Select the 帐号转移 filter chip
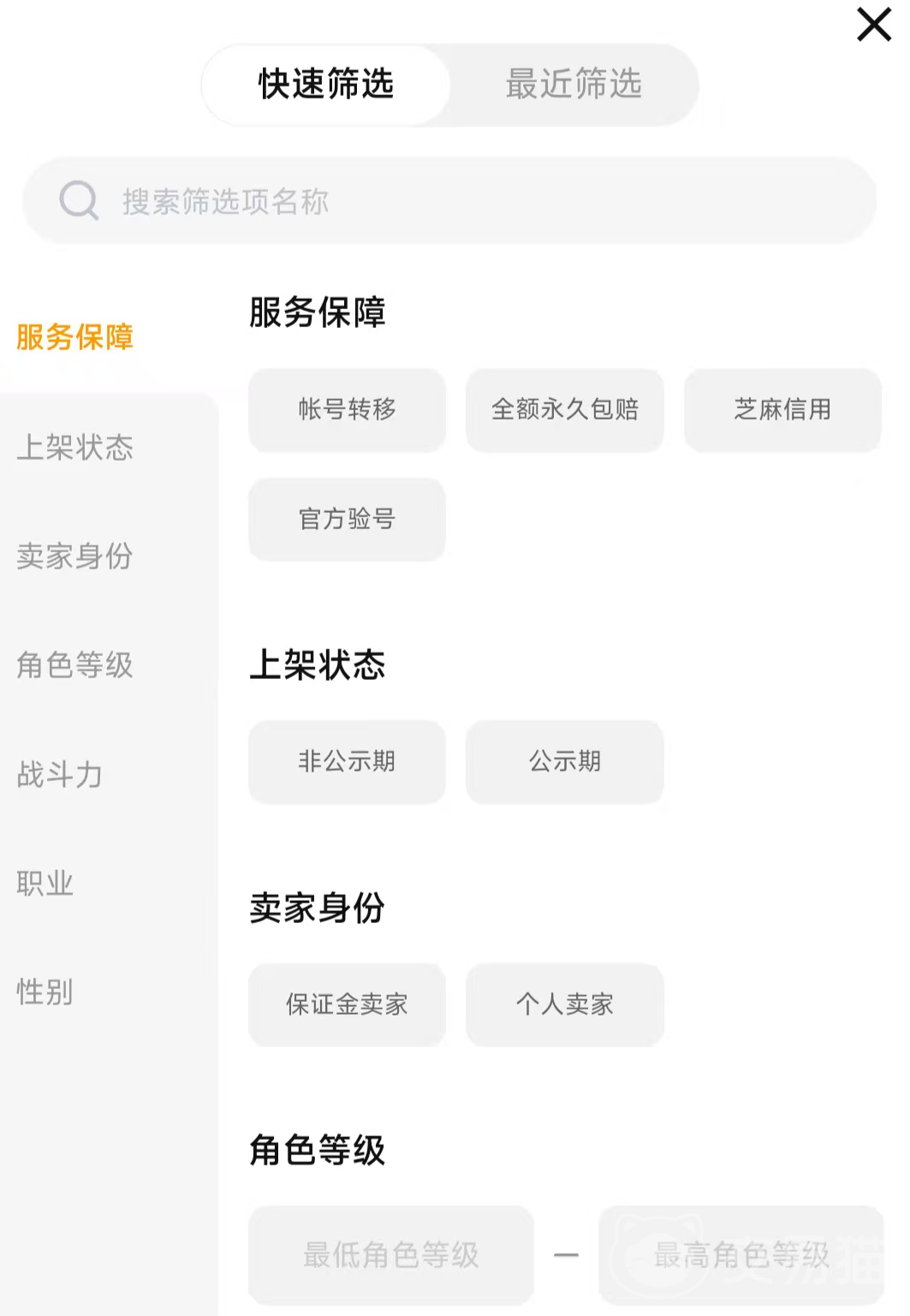Image resolution: width=910 pixels, height=1316 pixels. tap(347, 410)
